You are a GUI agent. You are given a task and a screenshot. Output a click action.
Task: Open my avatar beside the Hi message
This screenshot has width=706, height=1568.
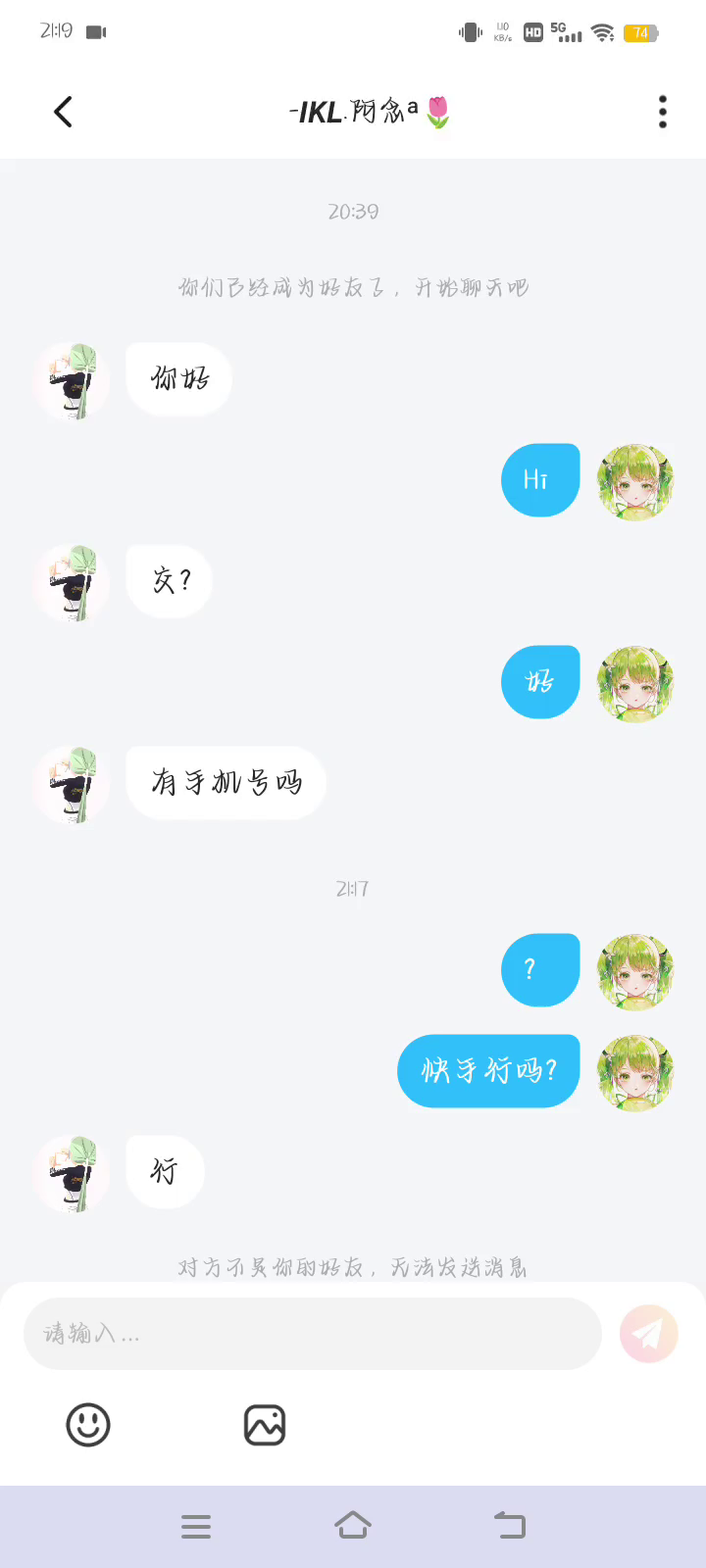pos(635,481)
